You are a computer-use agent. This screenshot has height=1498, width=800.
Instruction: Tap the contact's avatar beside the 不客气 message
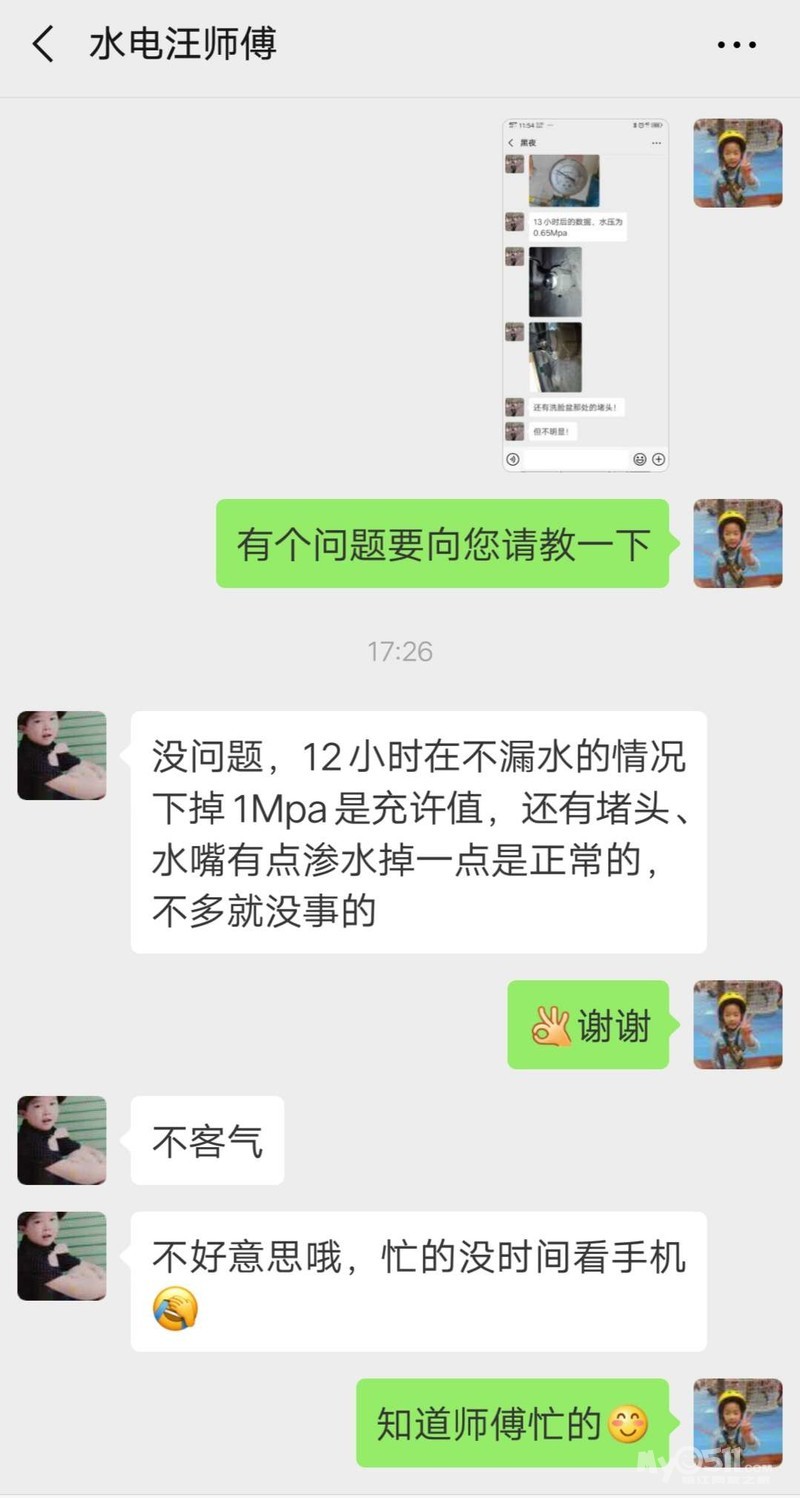(x=62, y=1140)
